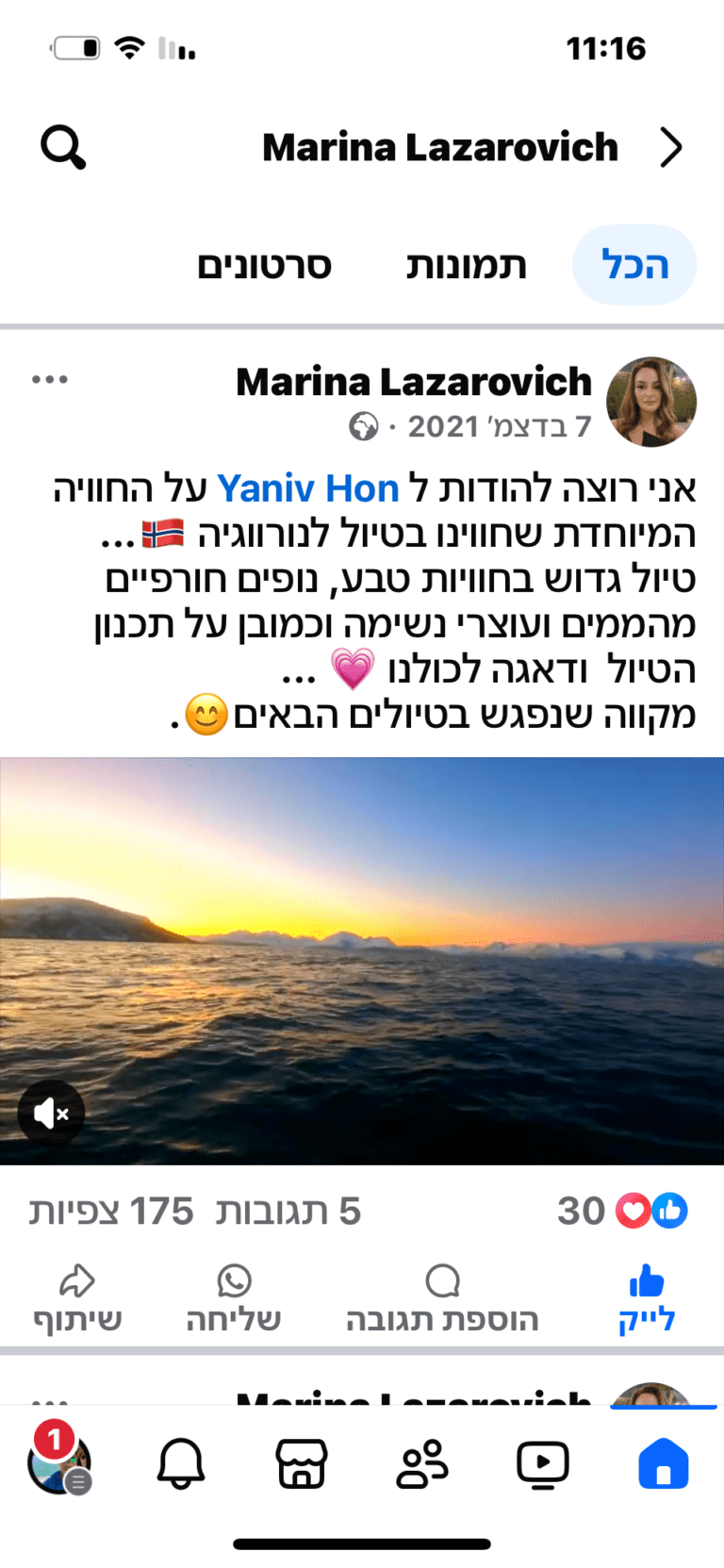Tap the לייק button

(647, 1298)
